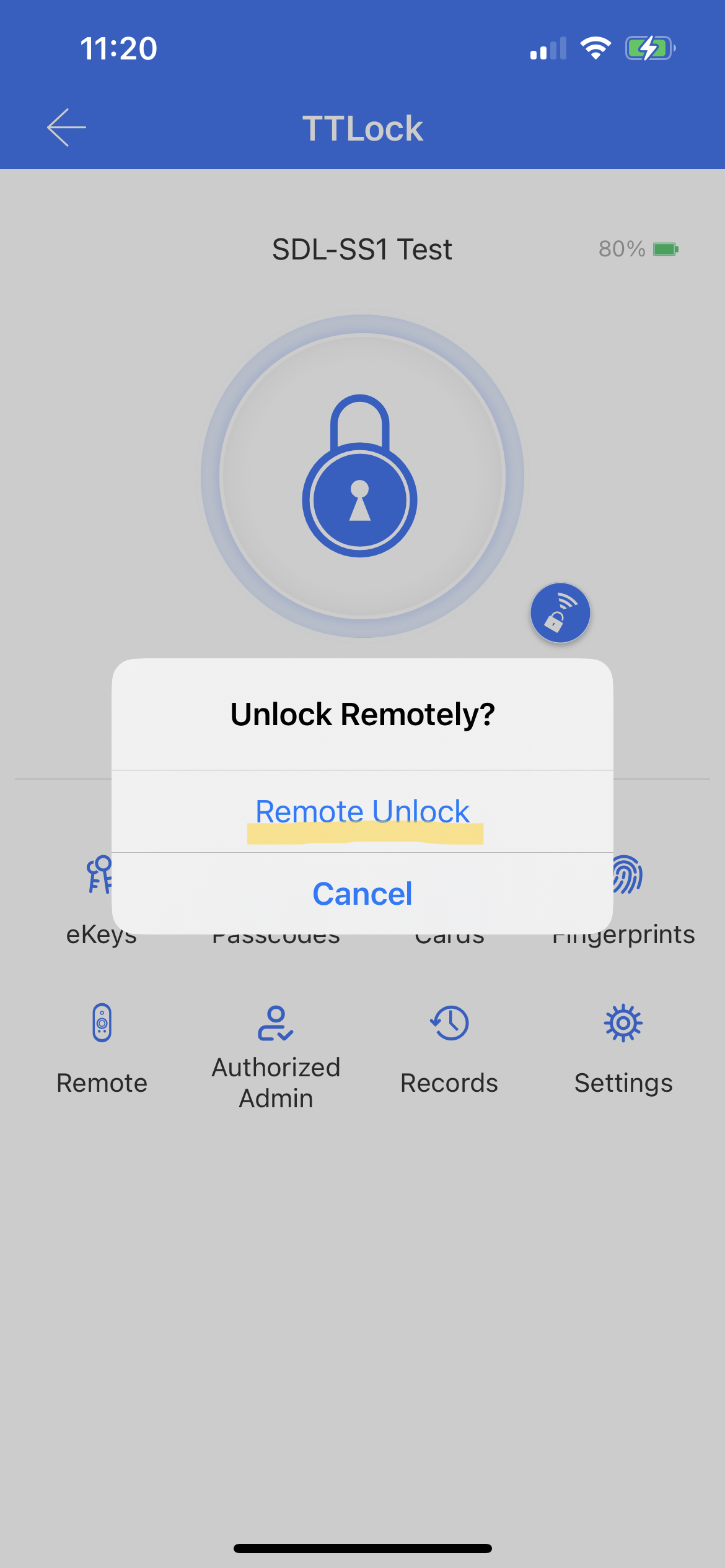The width and height of the screenshot is (725, 1568).
Task: Tap the small remote unlock wifi badge
Action: pyautogui.click(x=561, y=612)
